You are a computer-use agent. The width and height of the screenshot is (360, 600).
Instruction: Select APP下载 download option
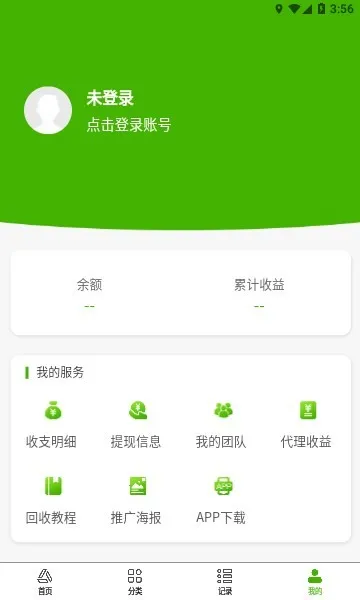(x=221, y=501)
